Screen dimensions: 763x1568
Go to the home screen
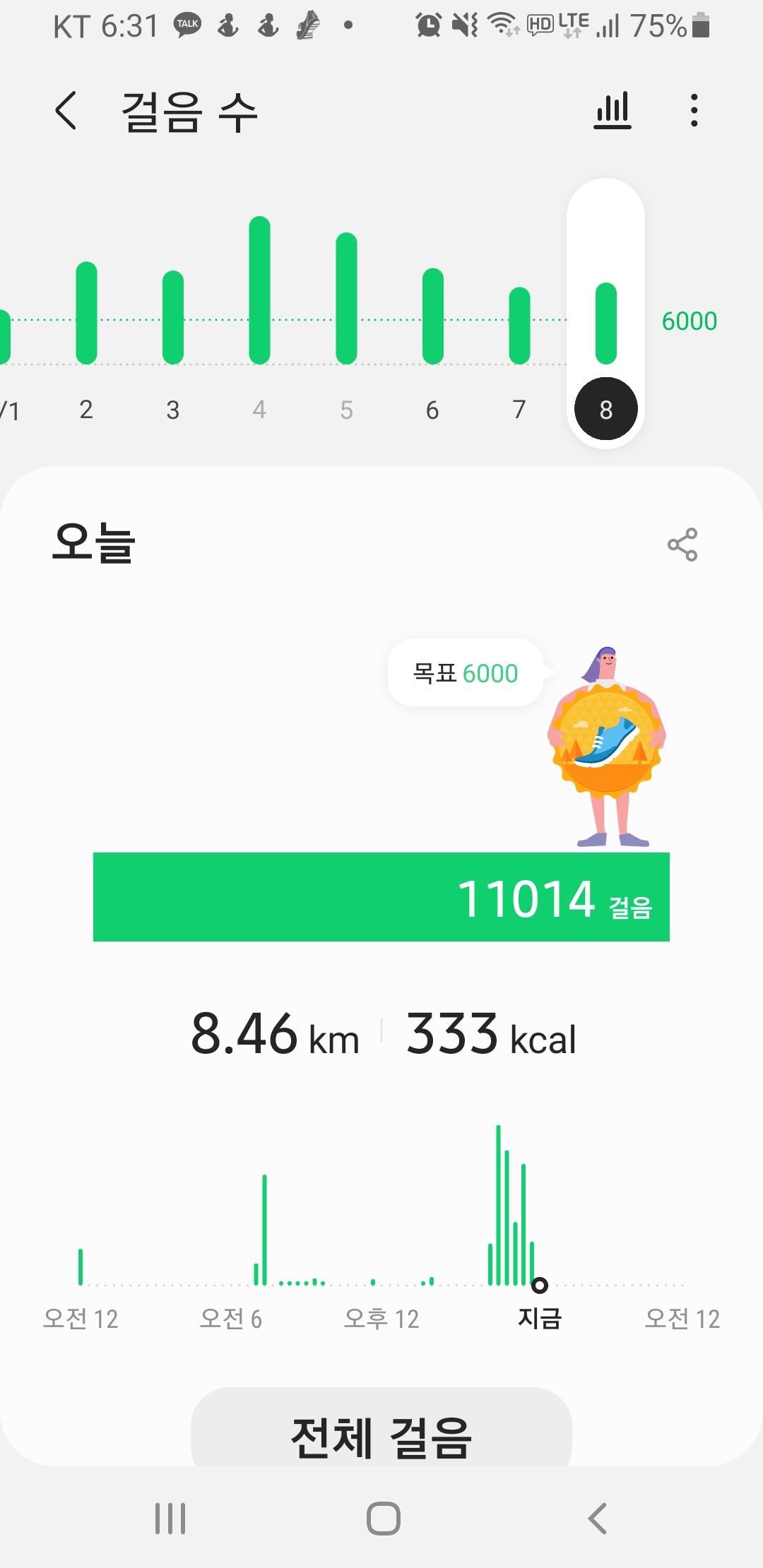pos(383,1518)
